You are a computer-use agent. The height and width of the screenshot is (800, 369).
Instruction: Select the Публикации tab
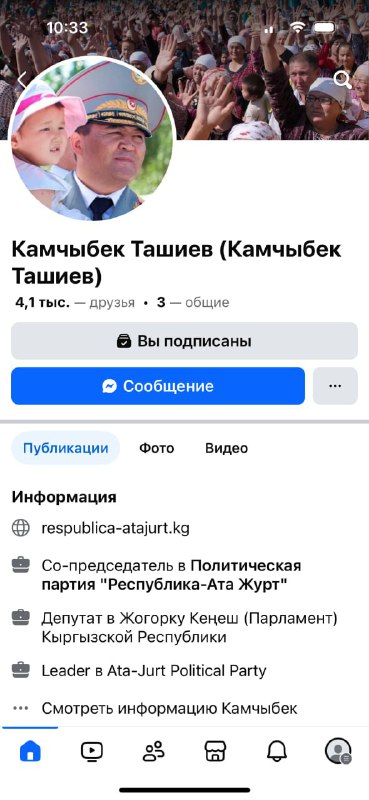click(66, 448)
